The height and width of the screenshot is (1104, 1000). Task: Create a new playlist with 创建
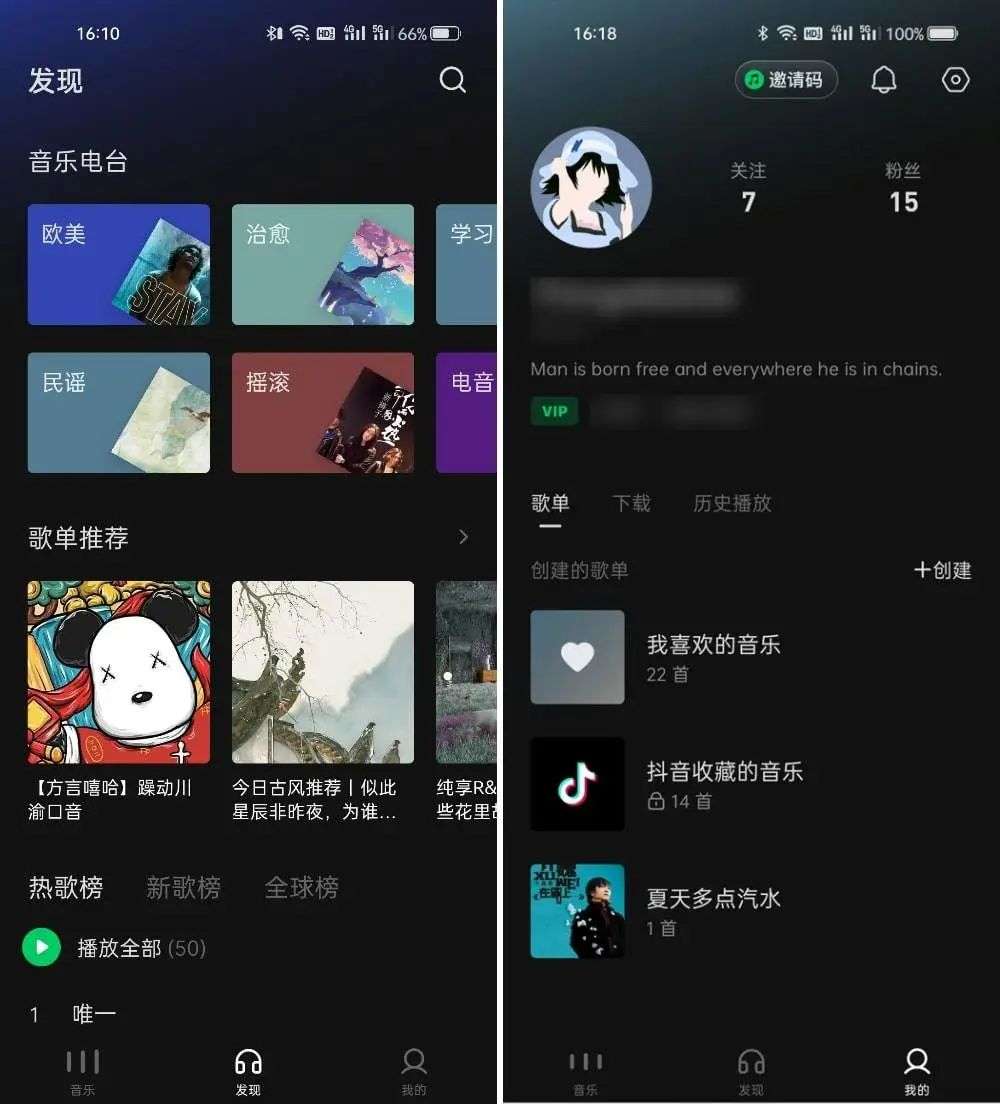(942, 570)
